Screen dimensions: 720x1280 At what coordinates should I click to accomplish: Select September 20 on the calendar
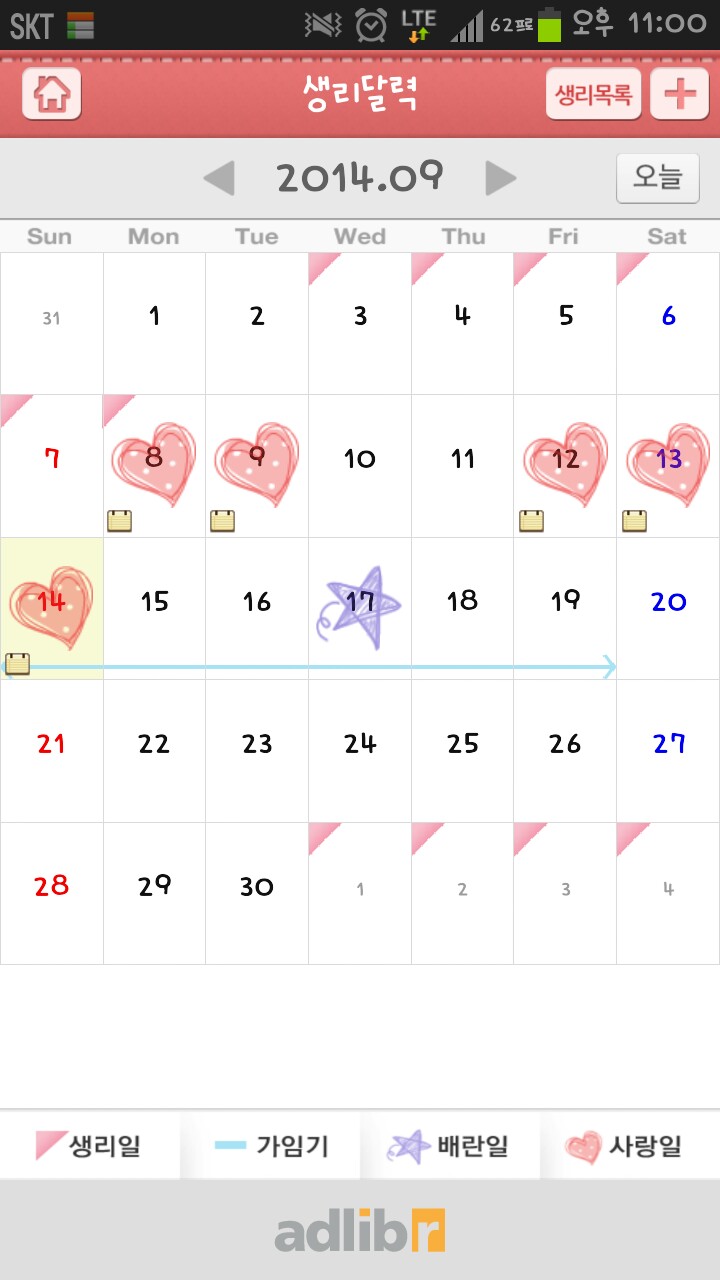click(668, 608)
